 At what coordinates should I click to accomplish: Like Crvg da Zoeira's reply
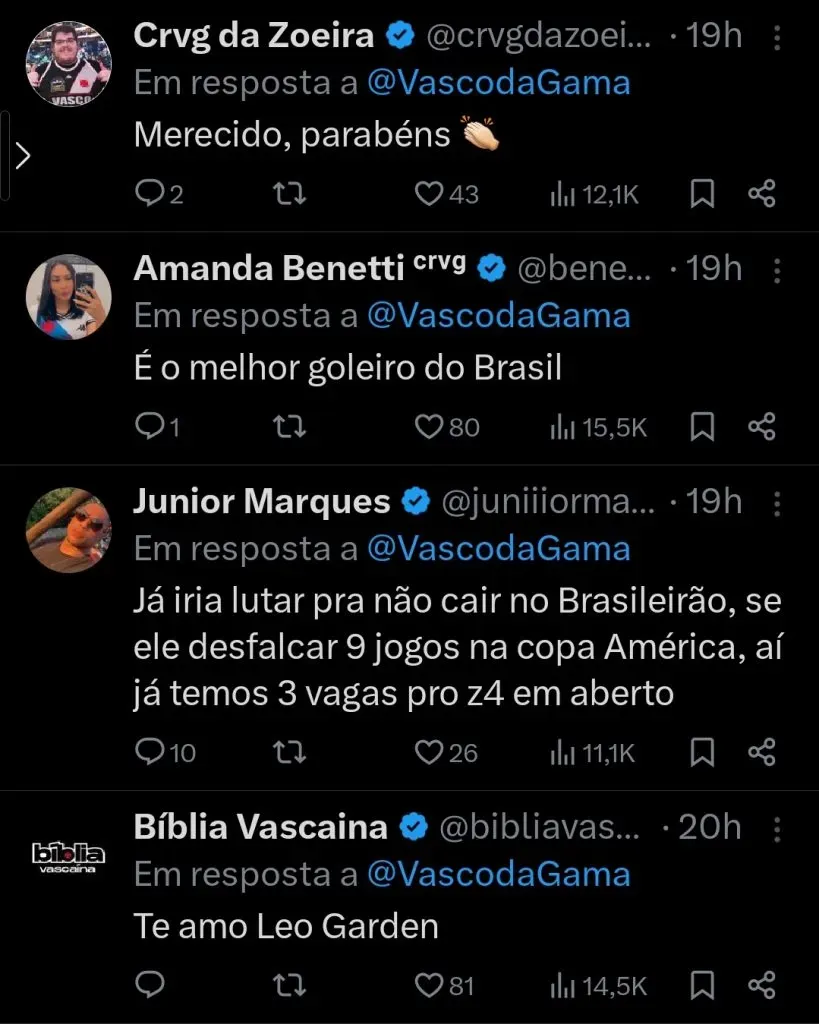tap(429, 194)
